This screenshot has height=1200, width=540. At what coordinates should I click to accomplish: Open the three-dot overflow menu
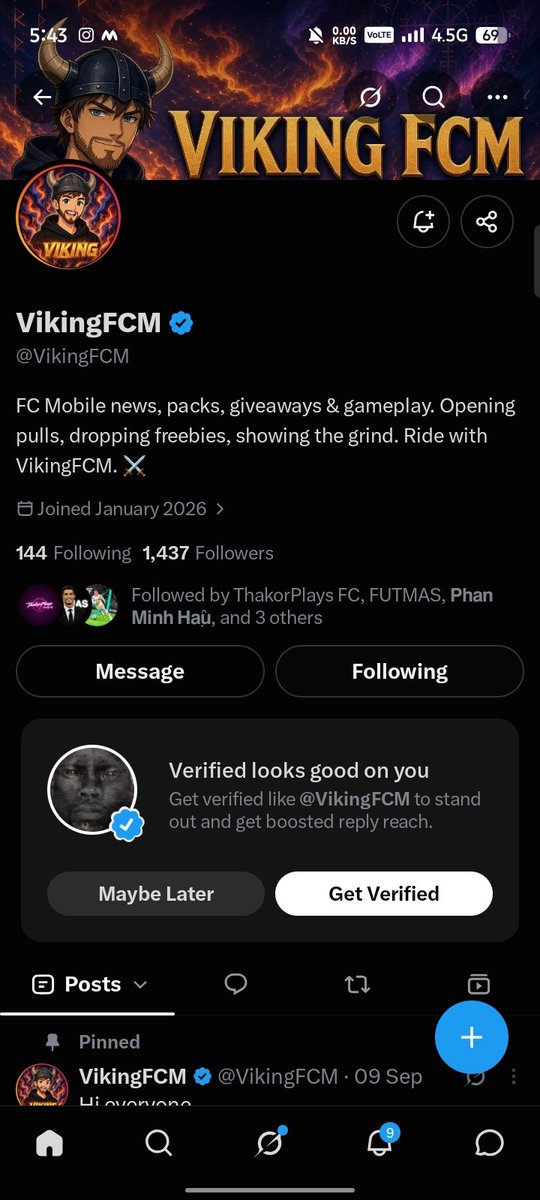click(x=496, y=97)
